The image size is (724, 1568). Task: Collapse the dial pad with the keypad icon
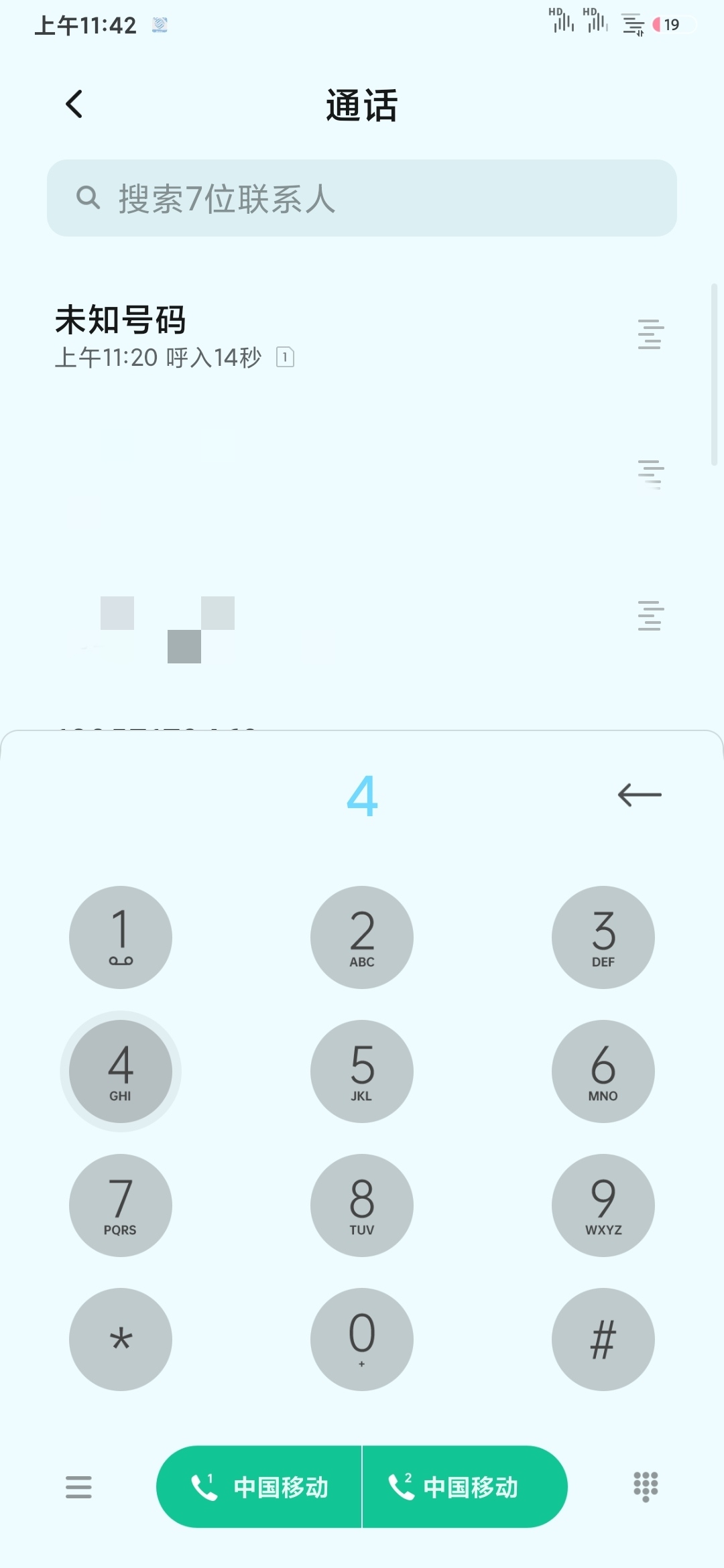(x=646, y=1487)
